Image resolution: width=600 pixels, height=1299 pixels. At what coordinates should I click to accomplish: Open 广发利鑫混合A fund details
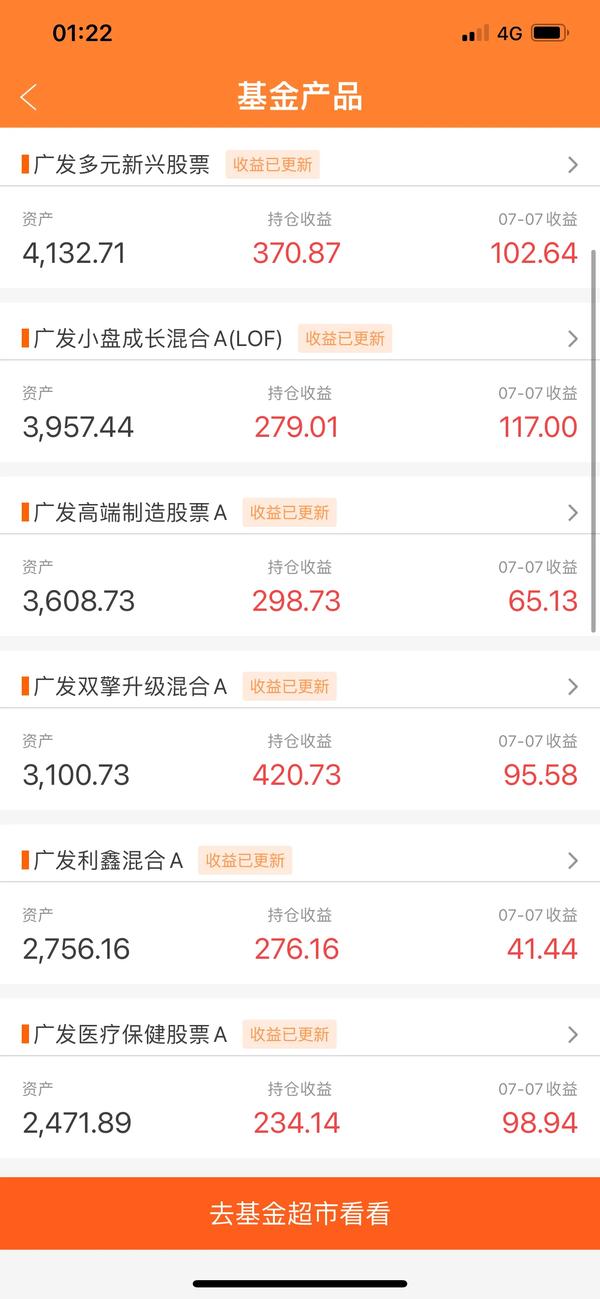coord(300,861)
